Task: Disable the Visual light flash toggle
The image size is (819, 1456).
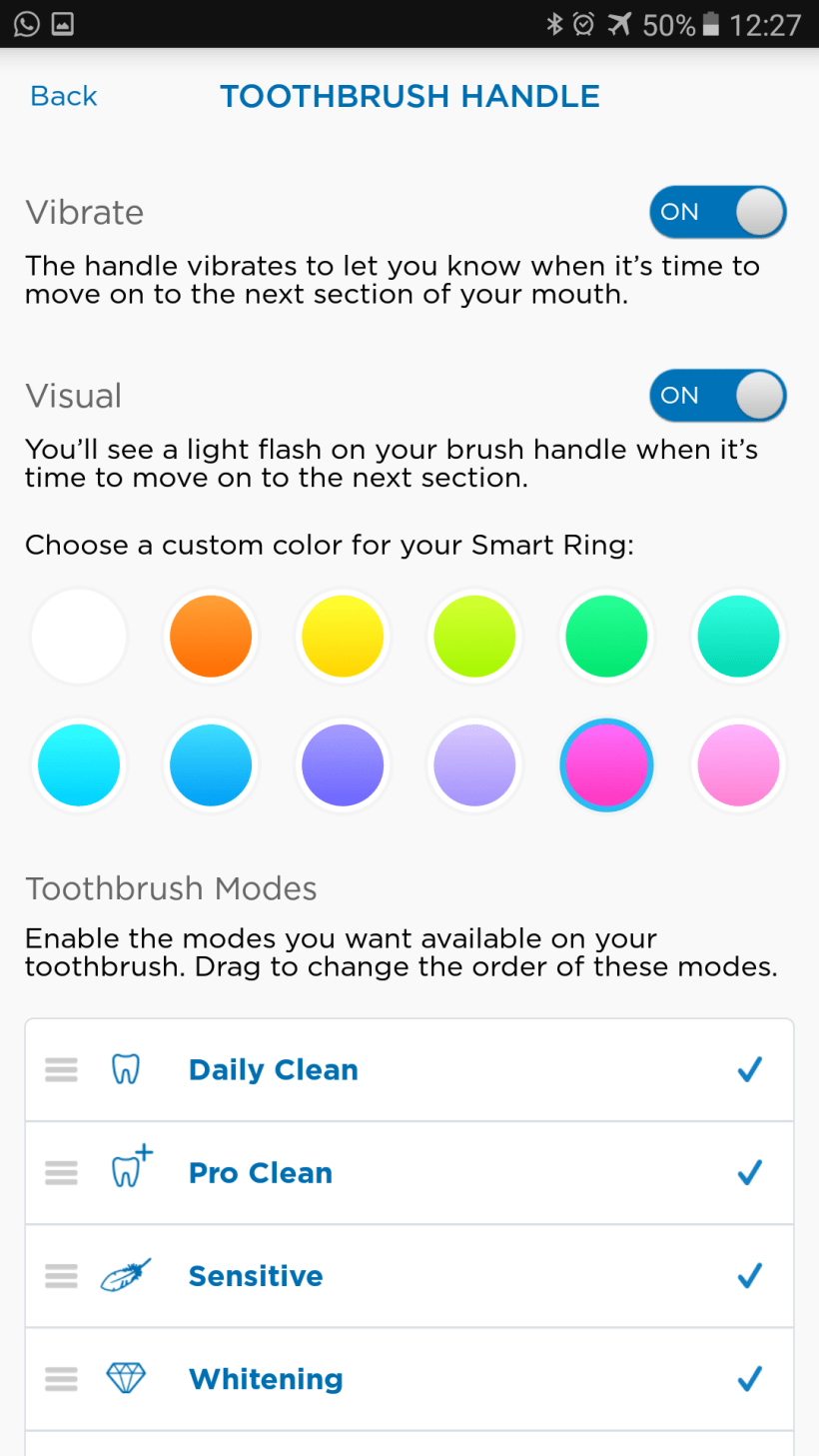Action: pos(717,396)
